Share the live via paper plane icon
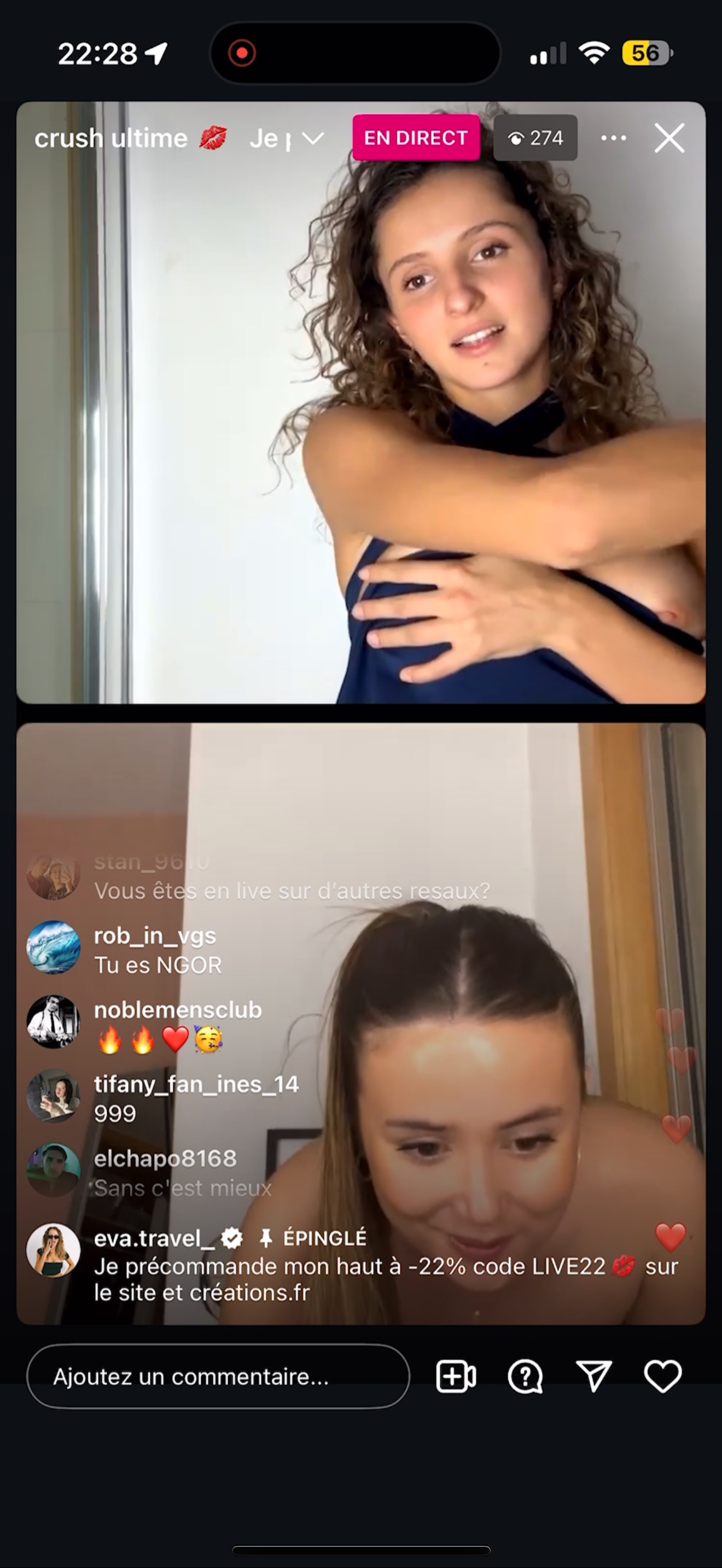722x1568 pixels. (593, 1376)
